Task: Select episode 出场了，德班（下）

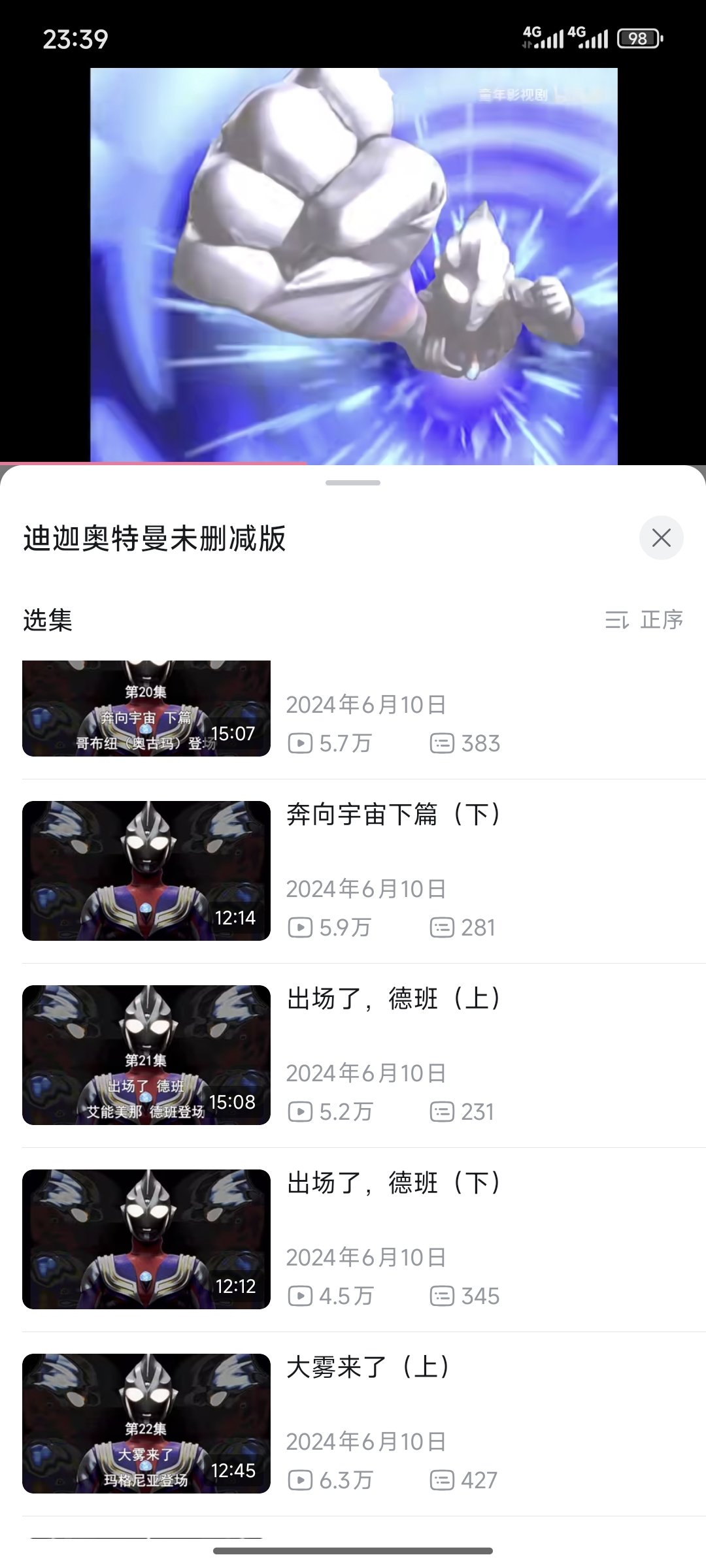Action: pyautogui.click(x=363, y=1239)
